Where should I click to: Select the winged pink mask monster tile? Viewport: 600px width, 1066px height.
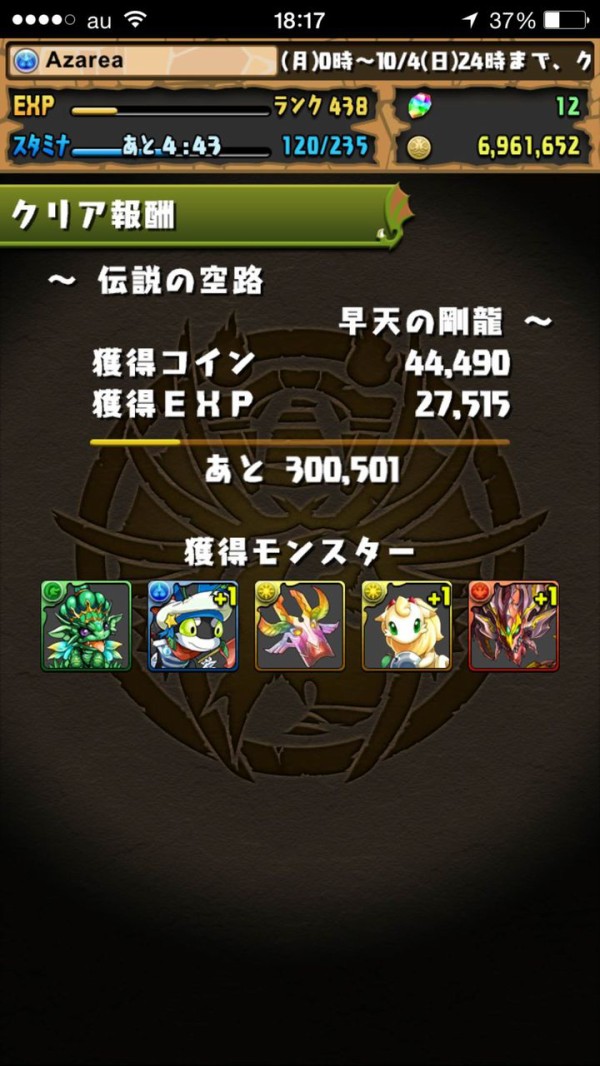[x=300, y=626]
